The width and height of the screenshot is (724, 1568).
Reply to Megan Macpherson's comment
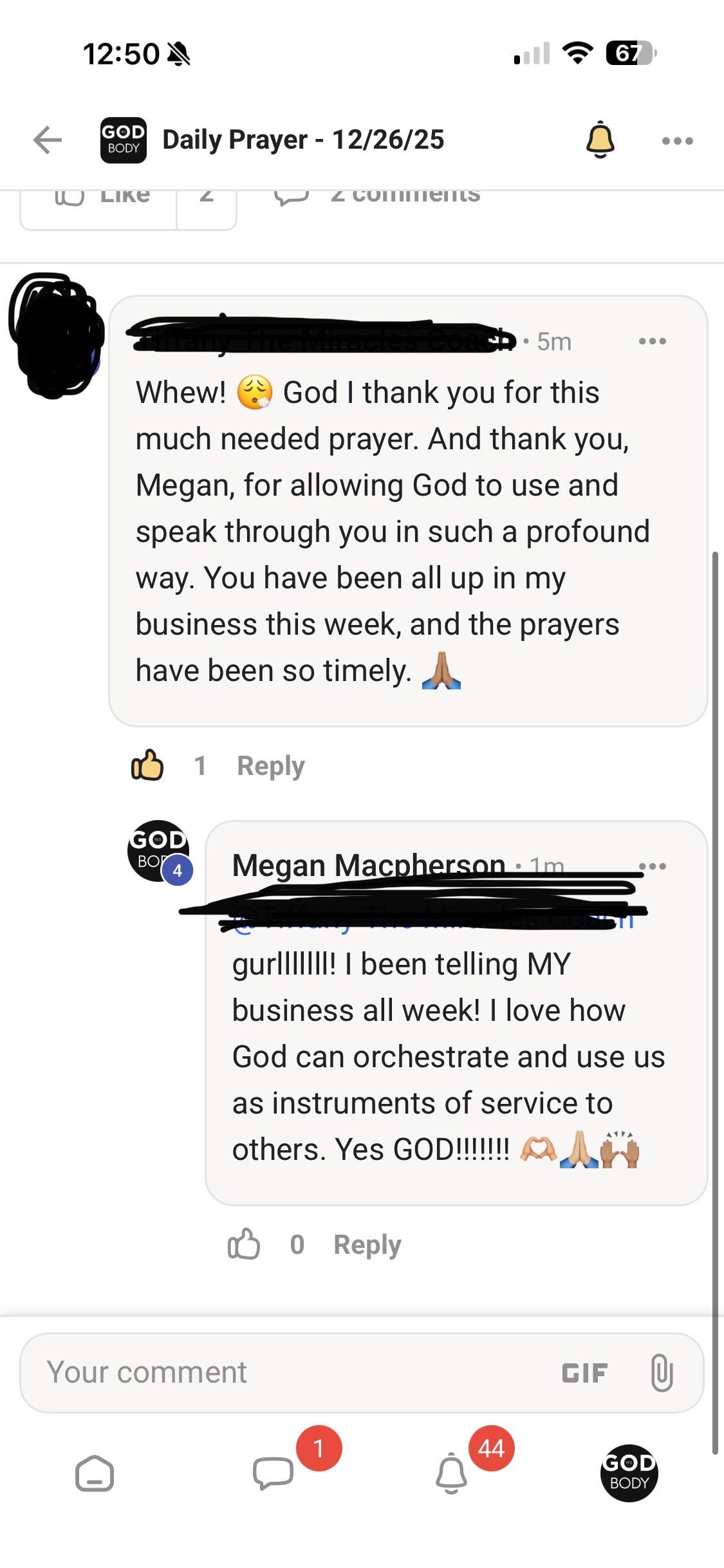(x=367, y=1245)
